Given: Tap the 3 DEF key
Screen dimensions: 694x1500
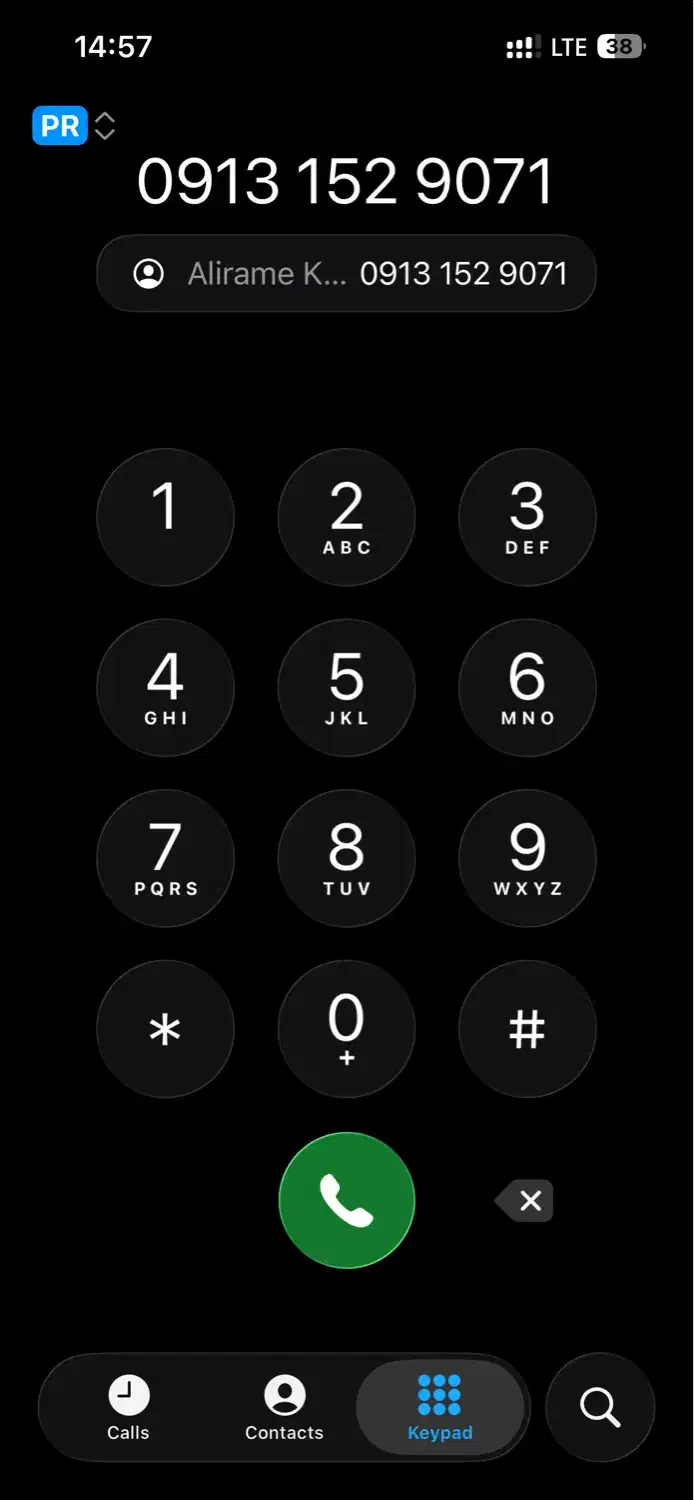Looking at the screenshot, I should 527,517.
